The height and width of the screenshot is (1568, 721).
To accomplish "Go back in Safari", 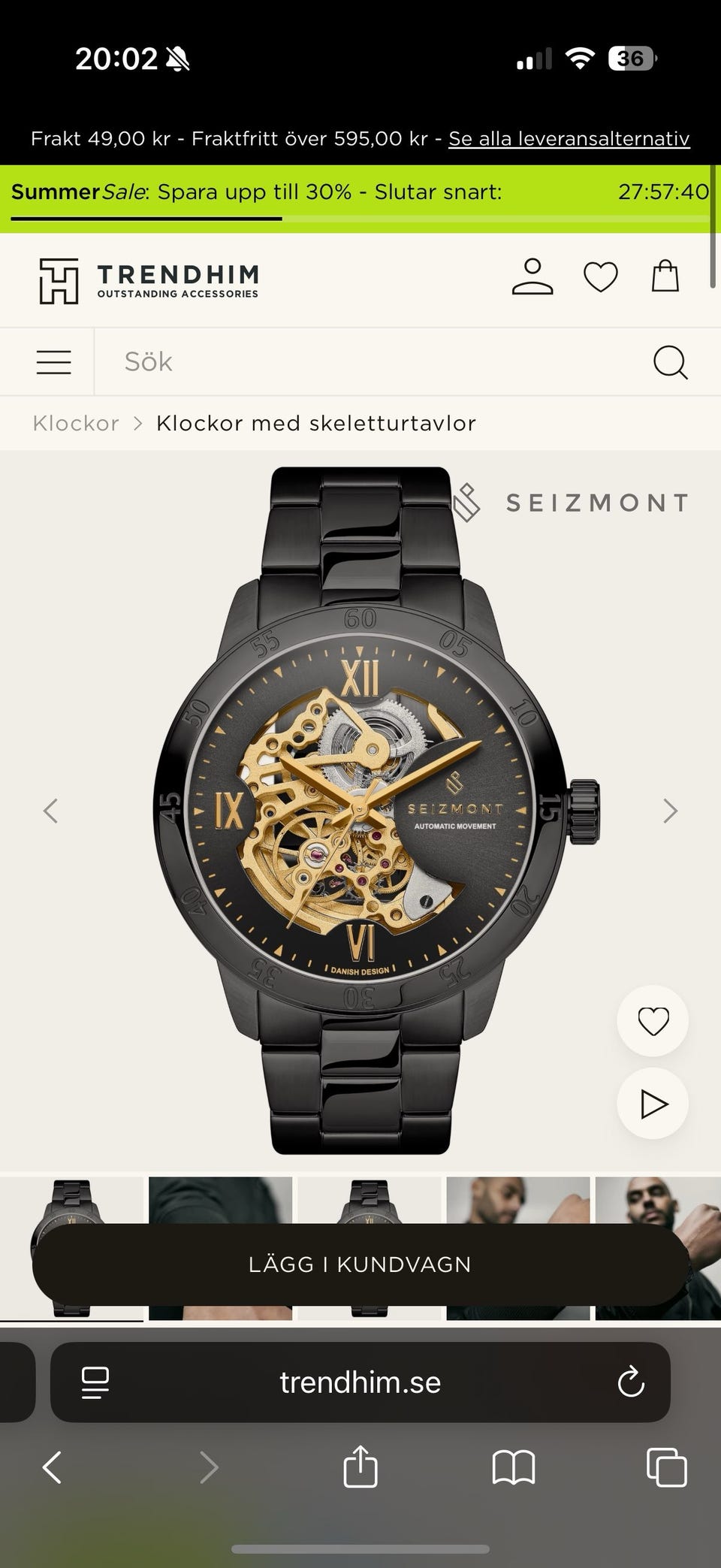I will point(52,1467).
